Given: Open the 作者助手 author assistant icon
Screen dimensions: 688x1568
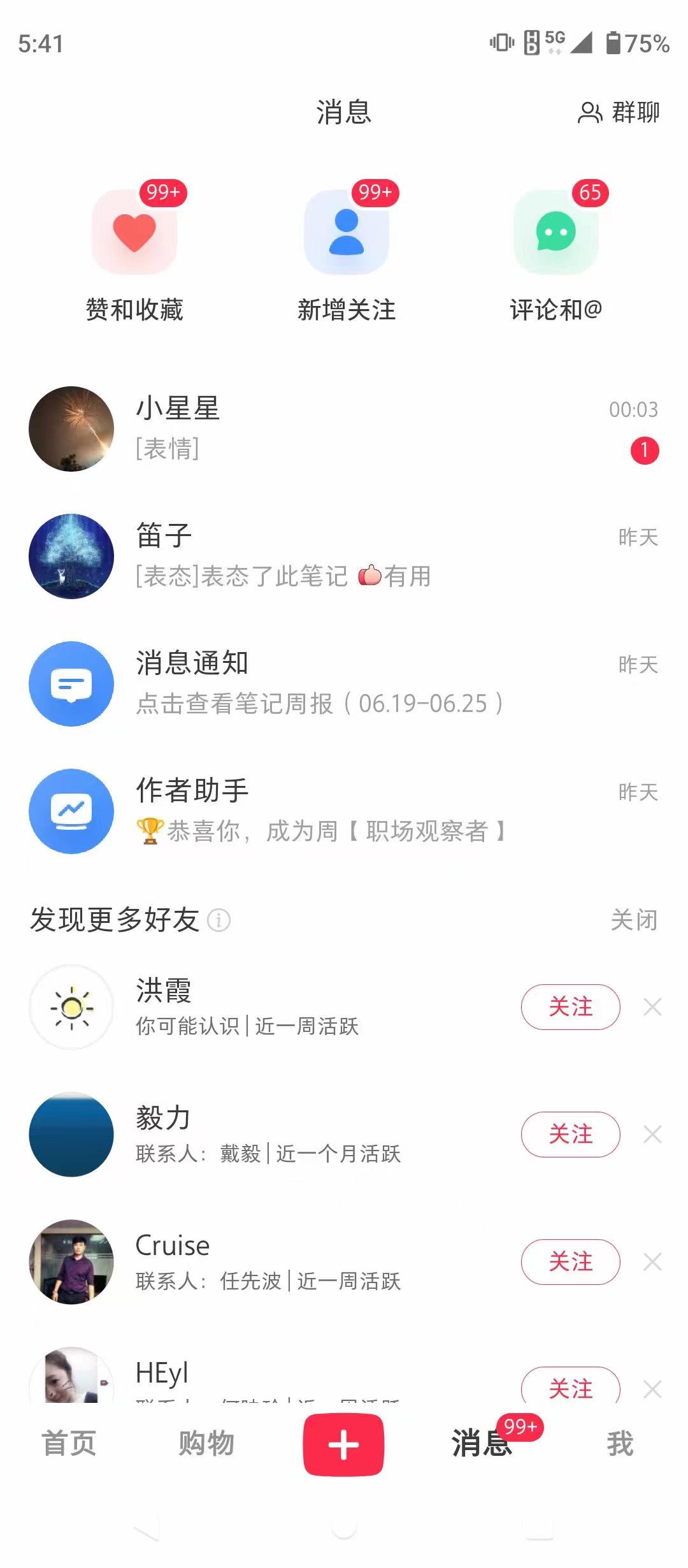Looking at the screenshot, I should click(x=71, y=811).
